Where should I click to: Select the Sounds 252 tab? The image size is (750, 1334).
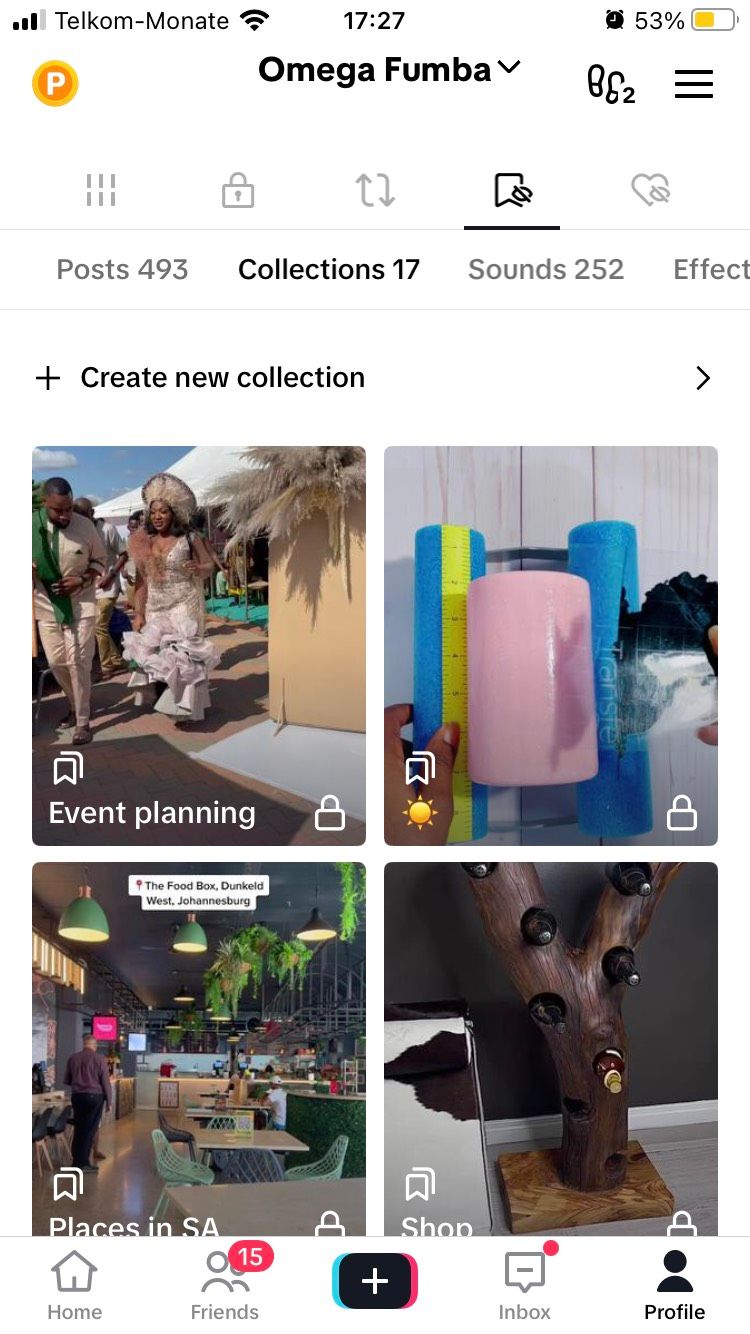coord(545,269)
